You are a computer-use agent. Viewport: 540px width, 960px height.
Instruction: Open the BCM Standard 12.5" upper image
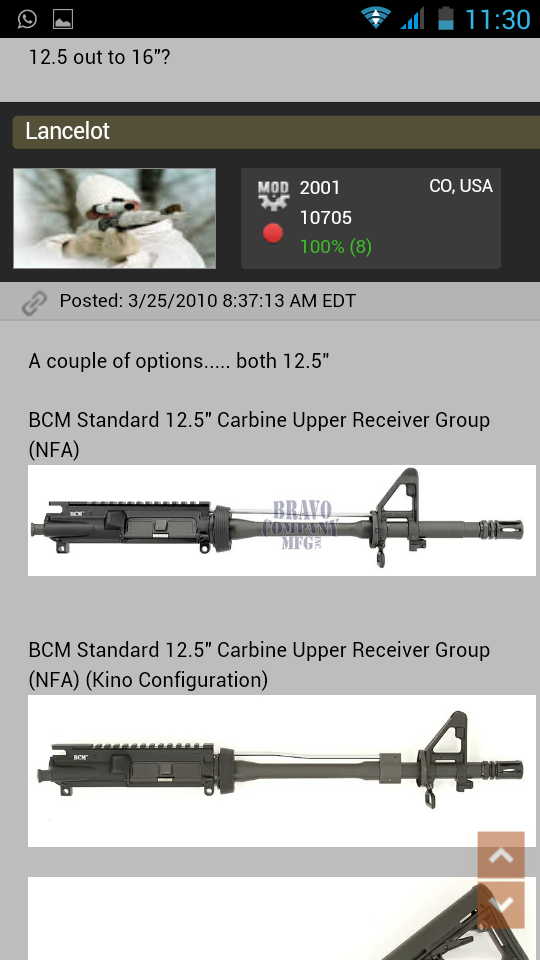tap(282, 520)
